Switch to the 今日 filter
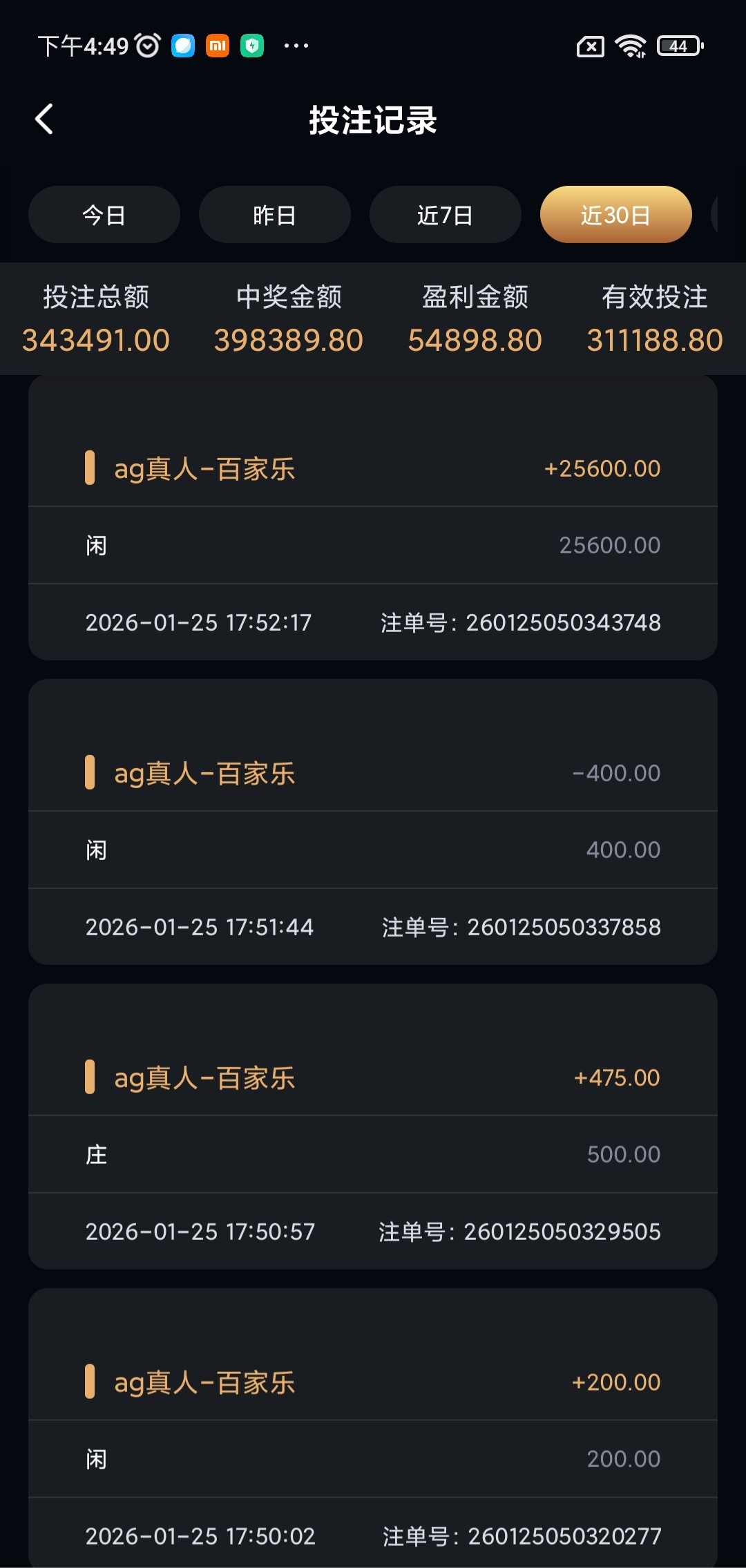The height and width of the screenshot is (1568, 746). (x=104, y=215)
